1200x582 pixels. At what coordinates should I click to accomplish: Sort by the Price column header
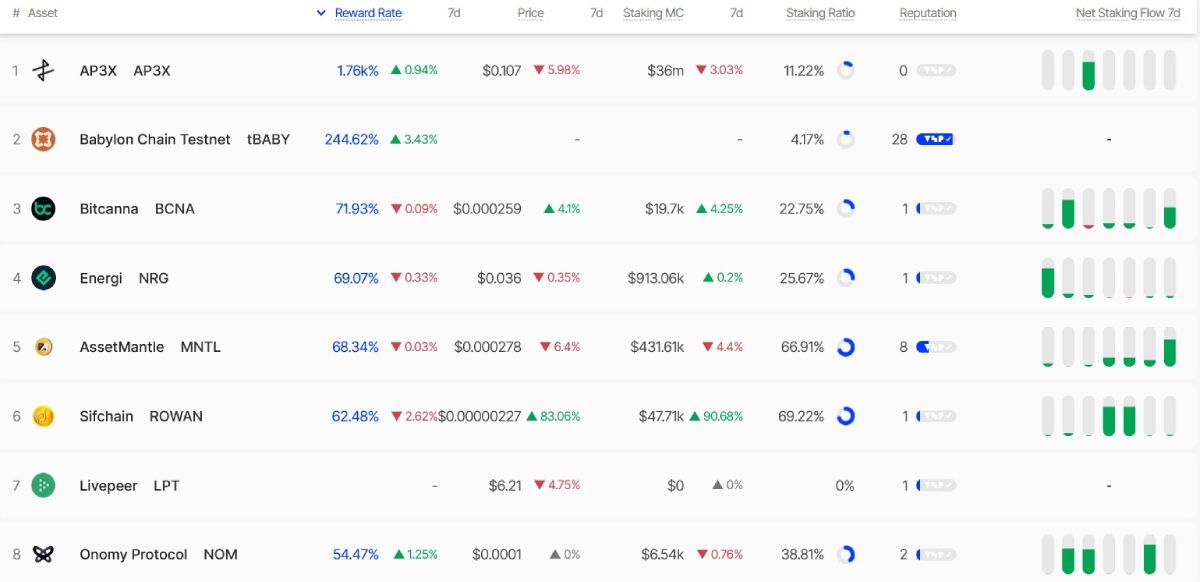(x=530, y=13)
